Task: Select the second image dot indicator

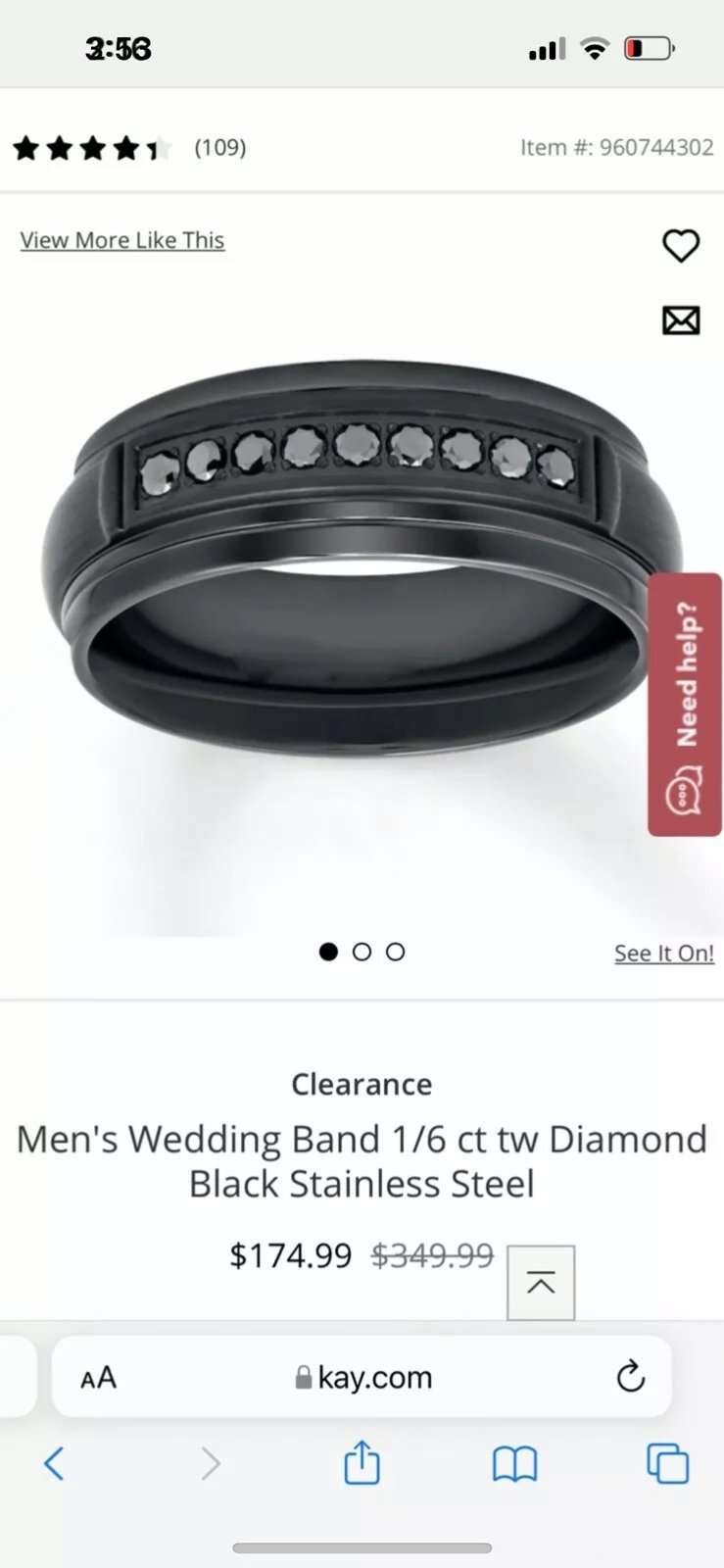Action: (x=362, y=952)
